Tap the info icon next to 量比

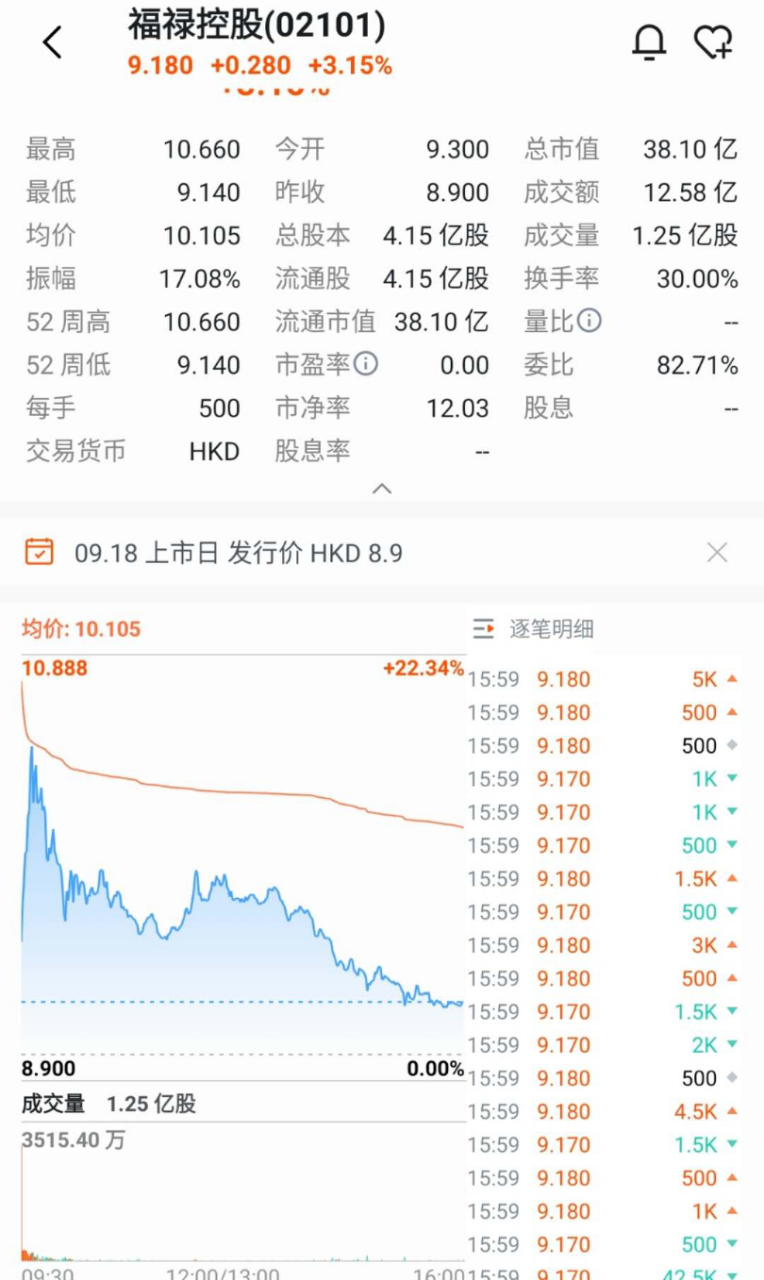590,321
